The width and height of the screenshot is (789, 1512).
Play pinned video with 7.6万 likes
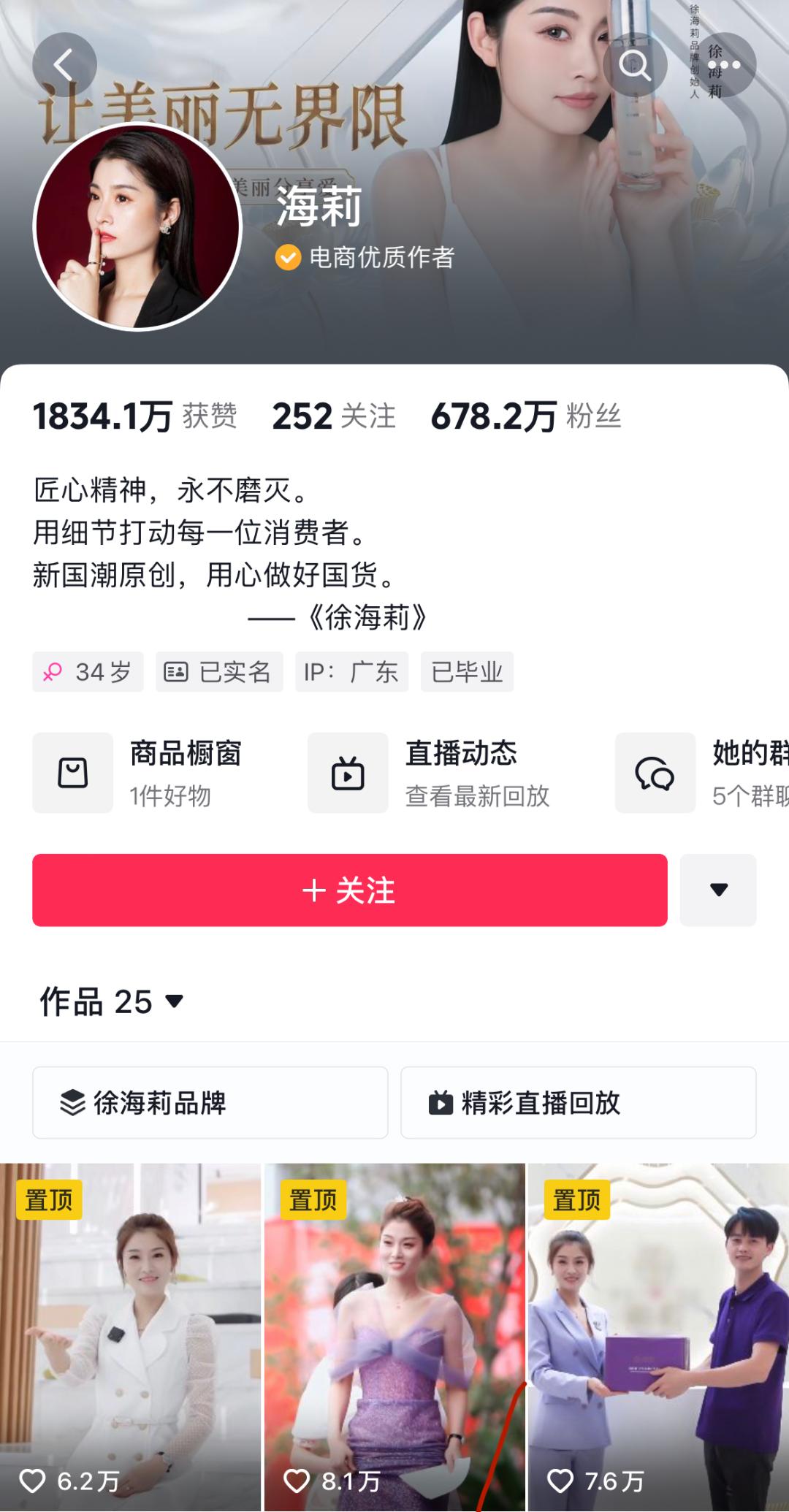(x=658, y=1337)
